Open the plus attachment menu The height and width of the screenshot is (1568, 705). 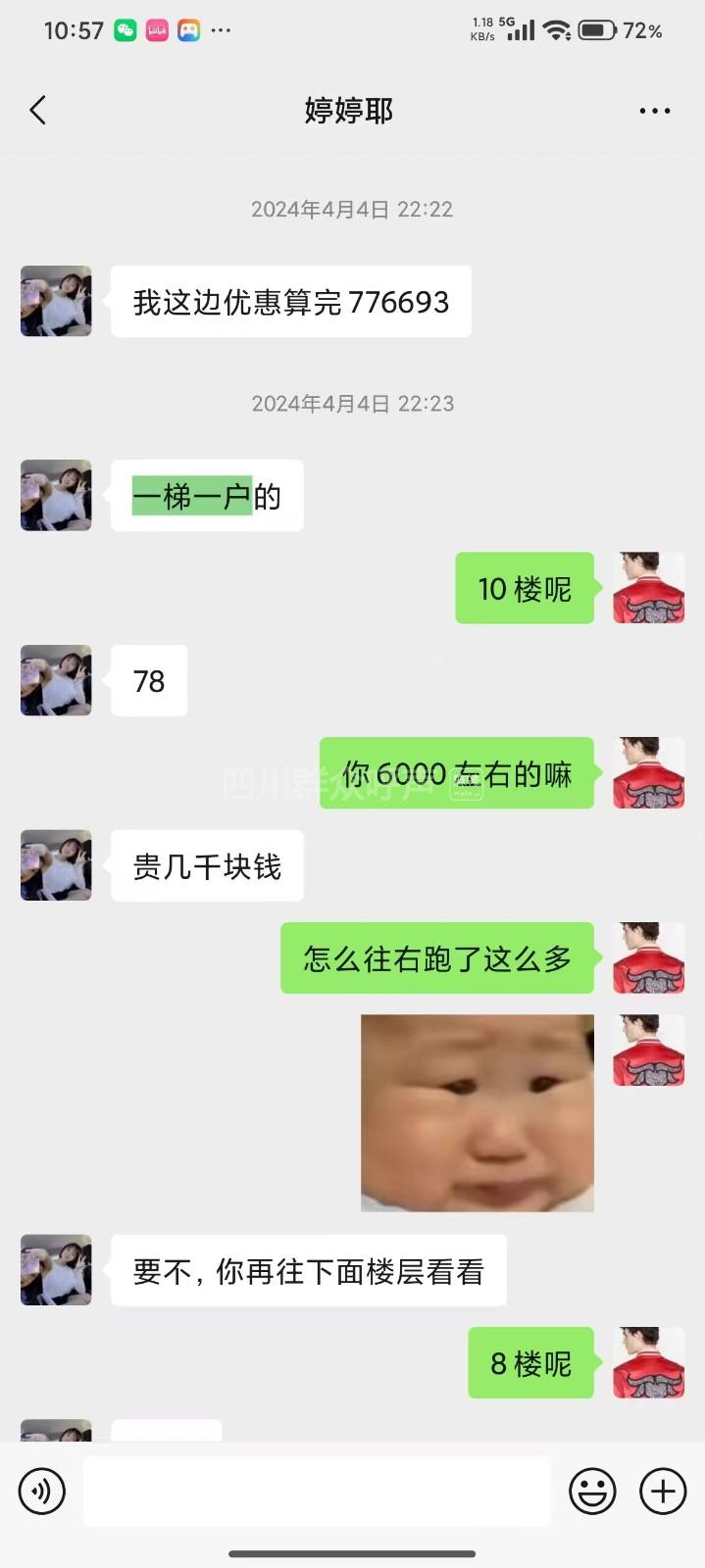[x=663, y=1492]
